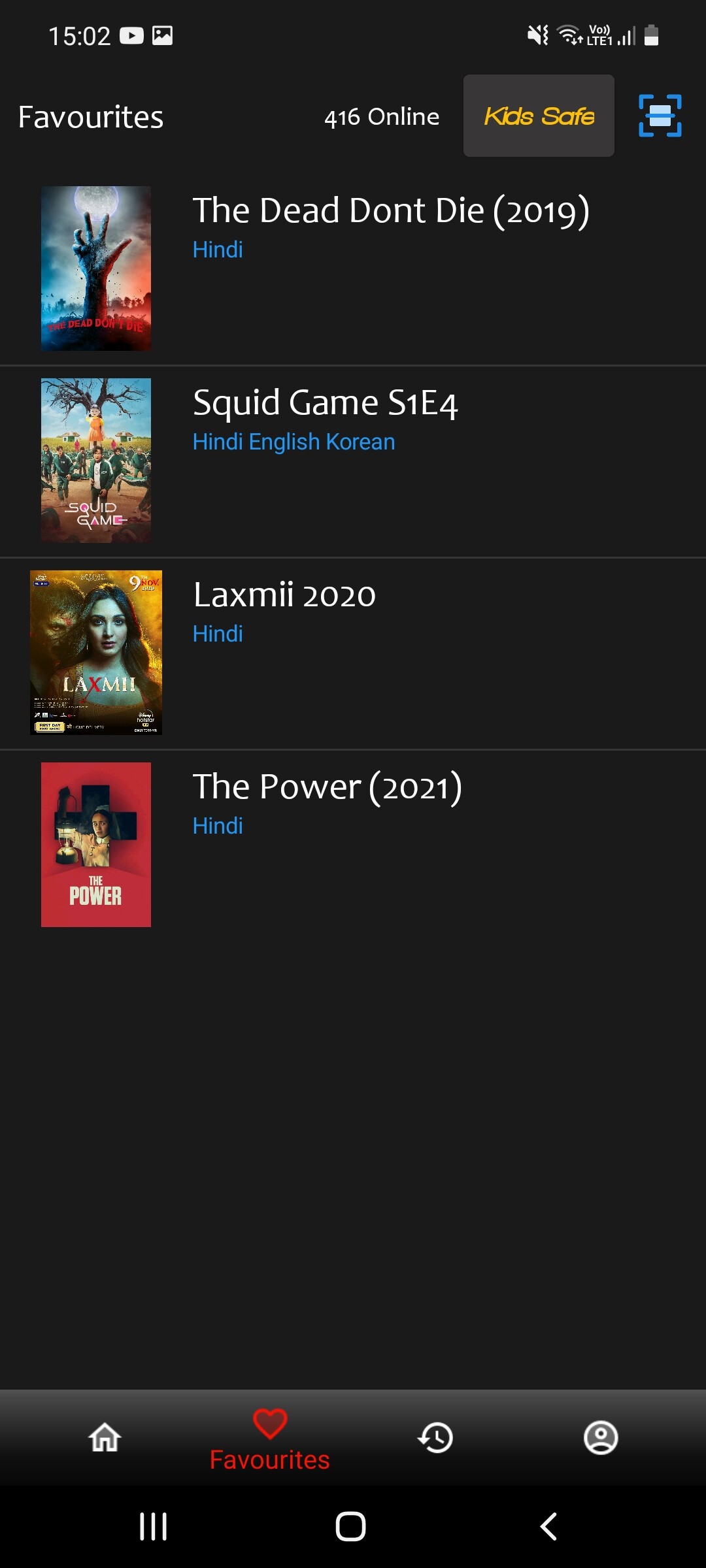Image resolution: width=706 pixels, height=1568 pixels.
Task: Go to the Home tab
Action: [105, 1437]
